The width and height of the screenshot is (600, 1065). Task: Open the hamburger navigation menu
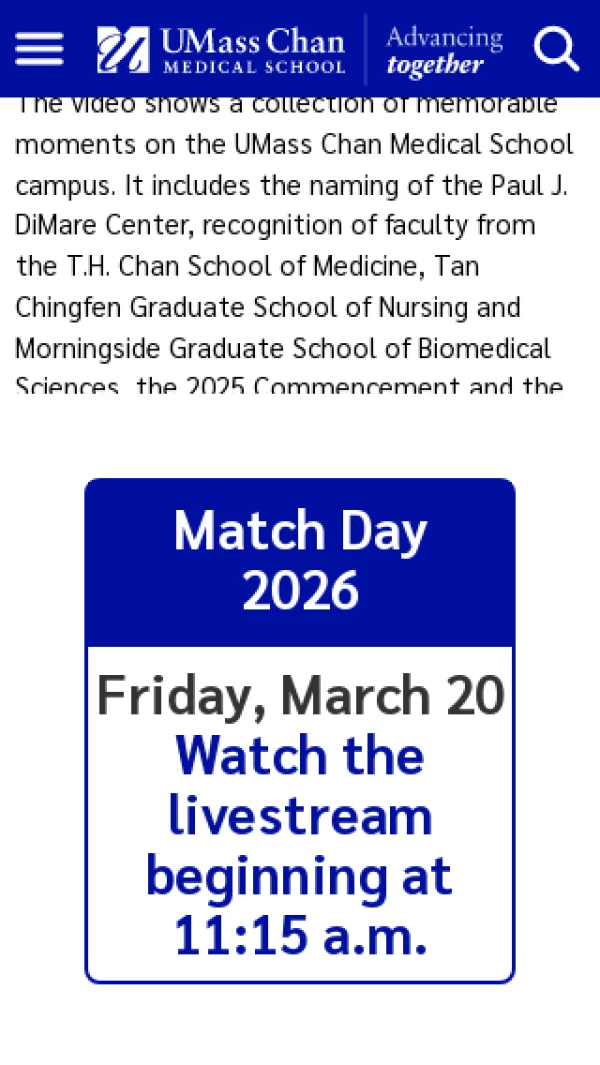(x=39, y=48)
